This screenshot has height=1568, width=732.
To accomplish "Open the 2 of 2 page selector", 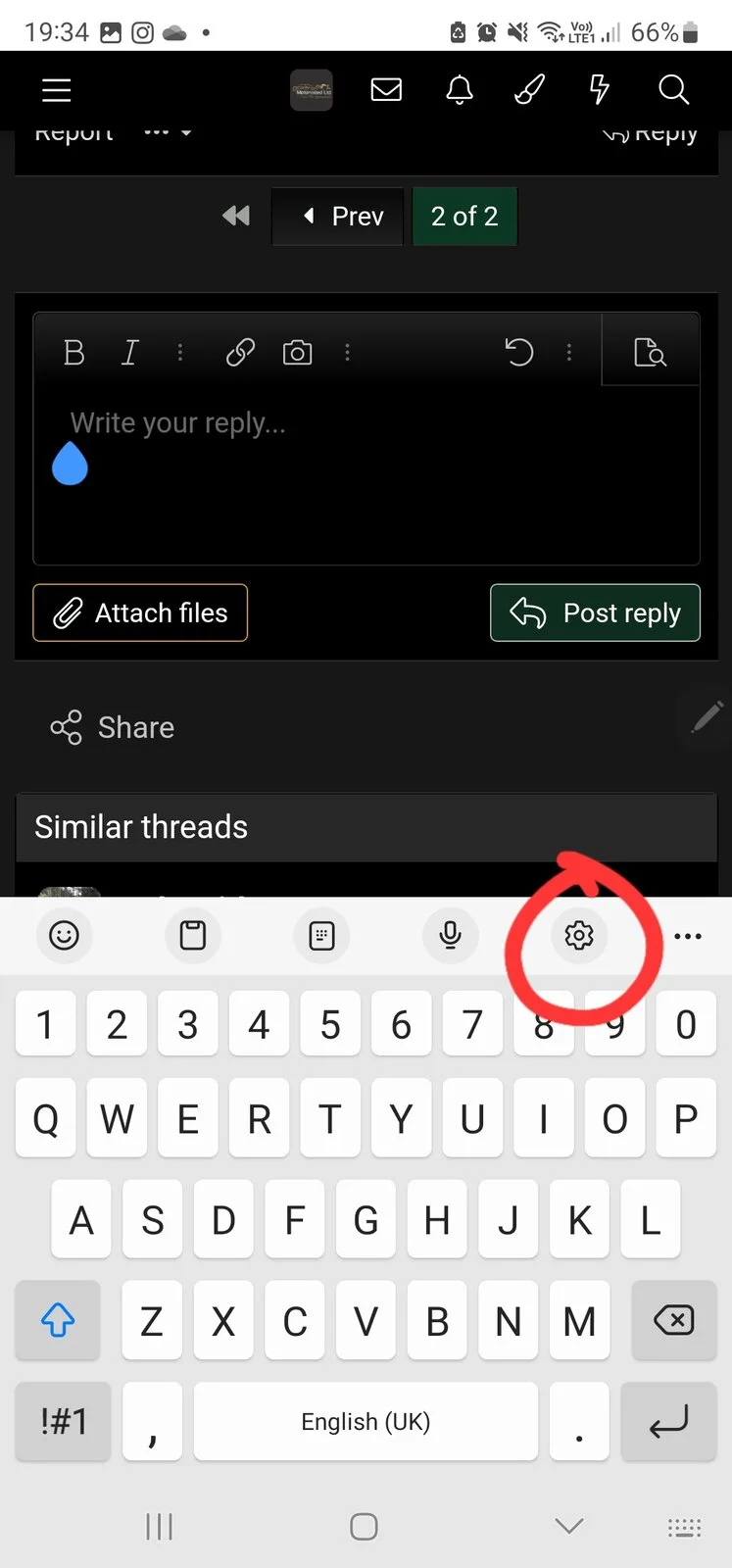I will tap(464, 216).
